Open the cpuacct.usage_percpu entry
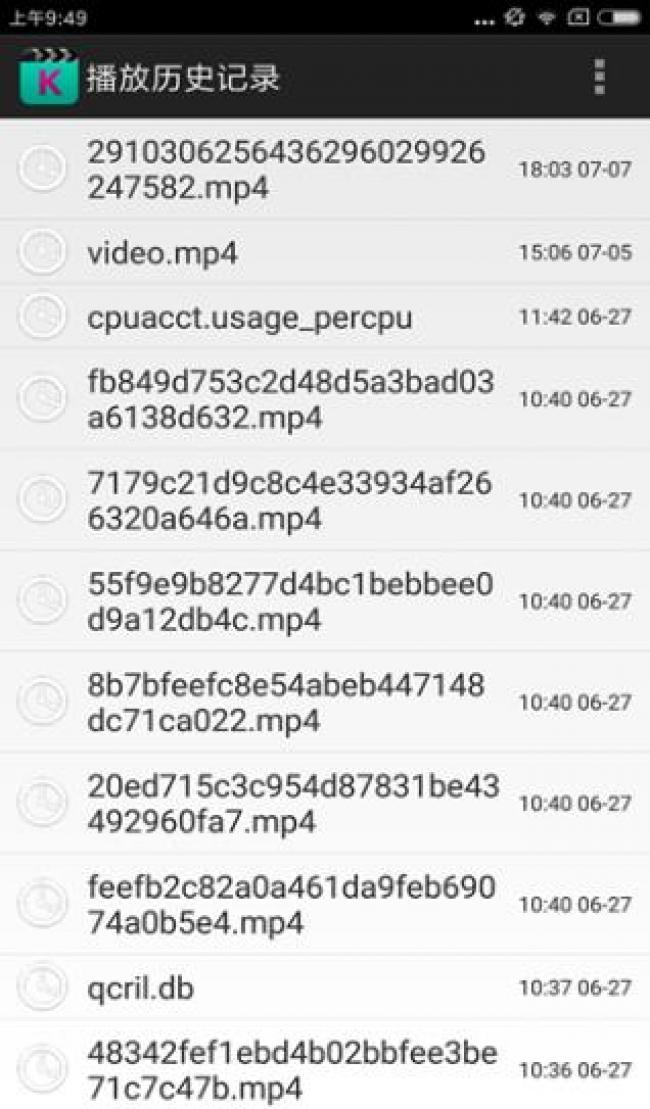650x1109 pixels. 325,317
